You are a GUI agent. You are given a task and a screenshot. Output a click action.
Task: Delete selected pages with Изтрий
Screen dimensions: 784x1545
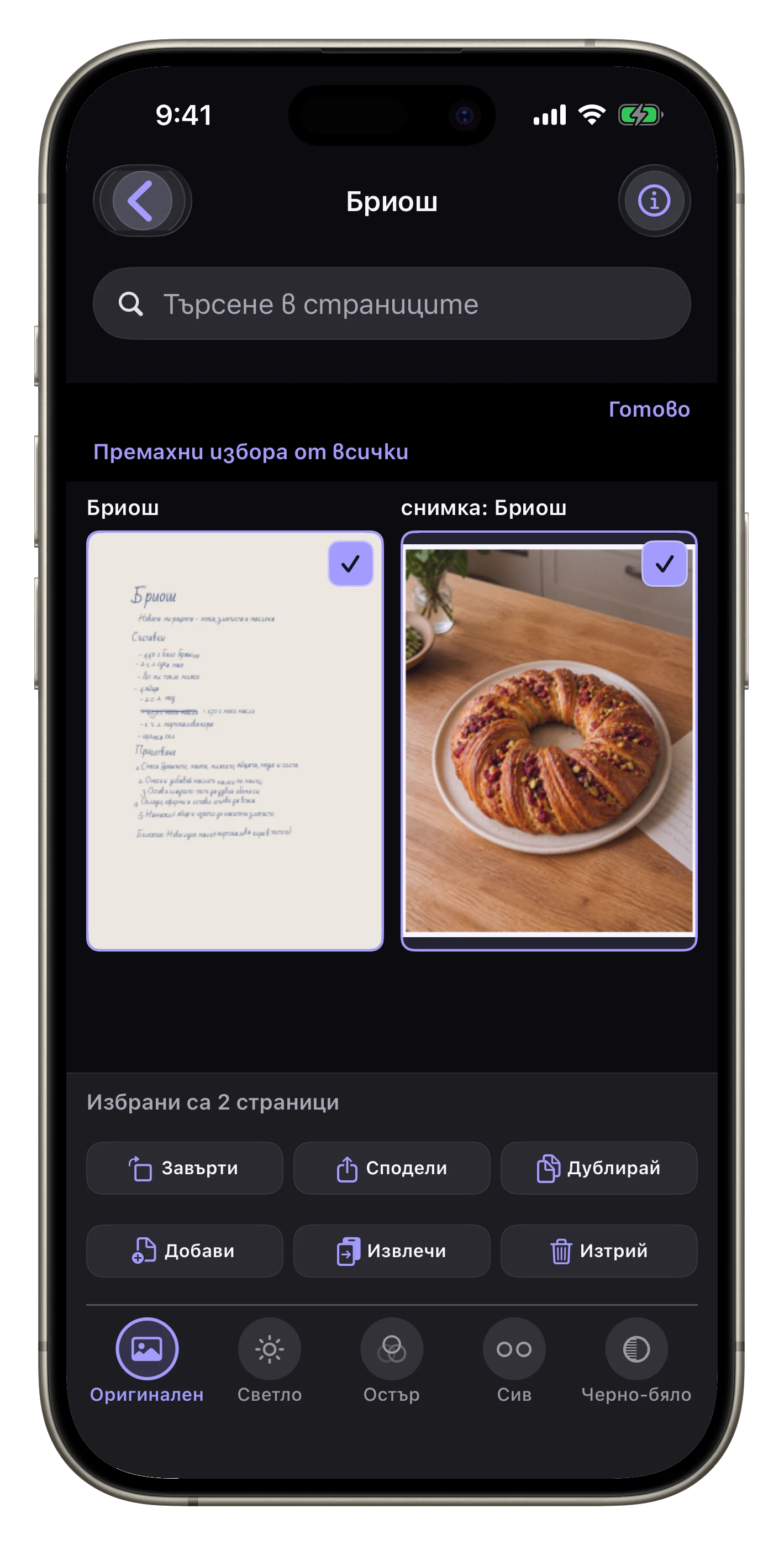tap(599, 1251)
